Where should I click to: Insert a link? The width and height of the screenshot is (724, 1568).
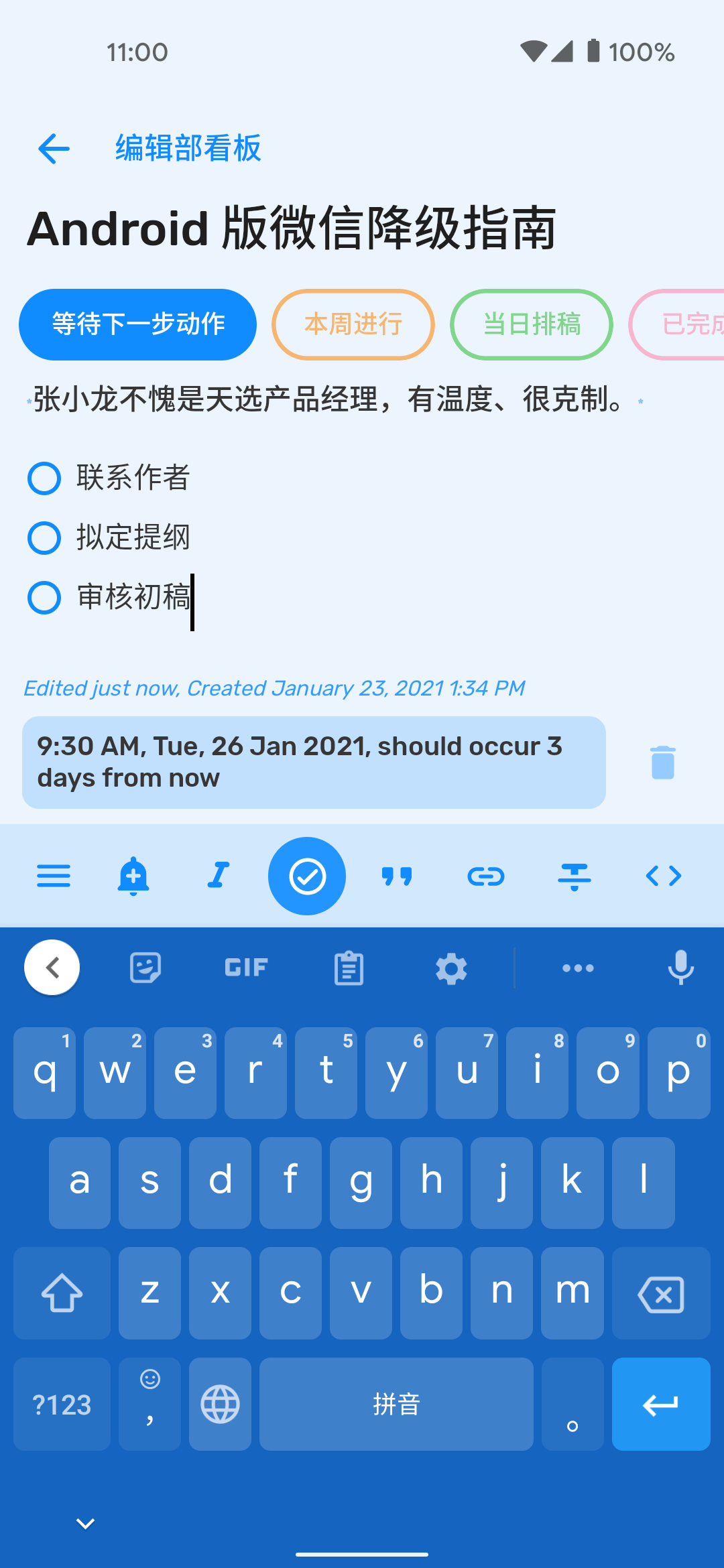pyautogui.click(x=486, y=876)
